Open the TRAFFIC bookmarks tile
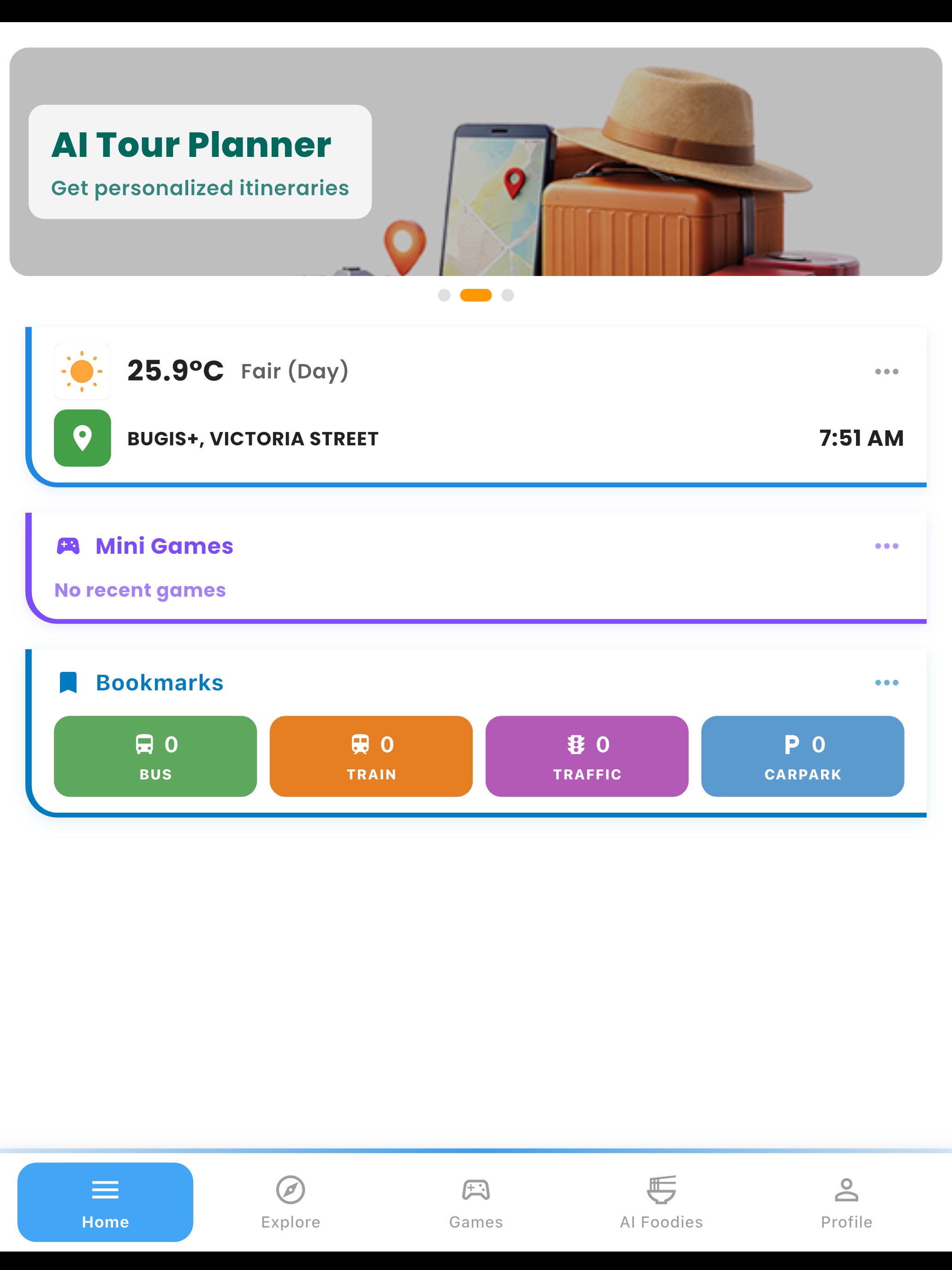Viewport: 952px width, 1270px height. (x=586, y=756)
